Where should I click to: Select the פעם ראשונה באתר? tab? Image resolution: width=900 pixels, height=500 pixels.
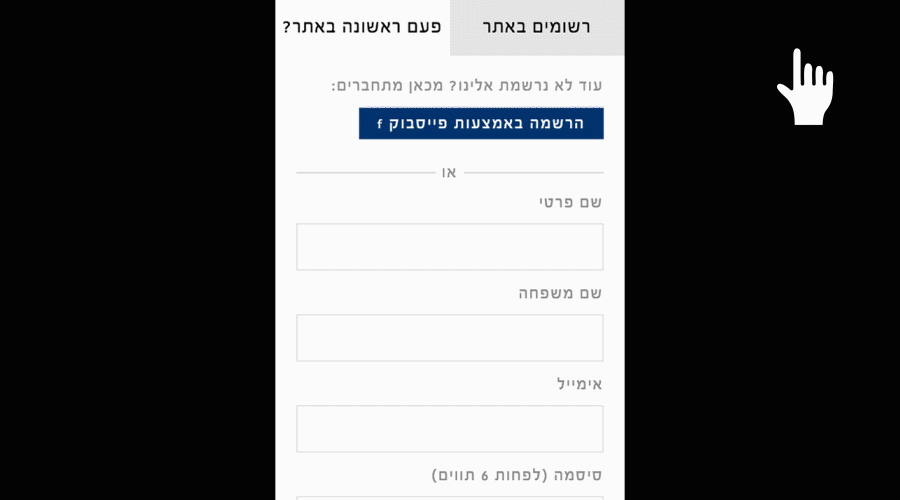(x=362, y=27)
